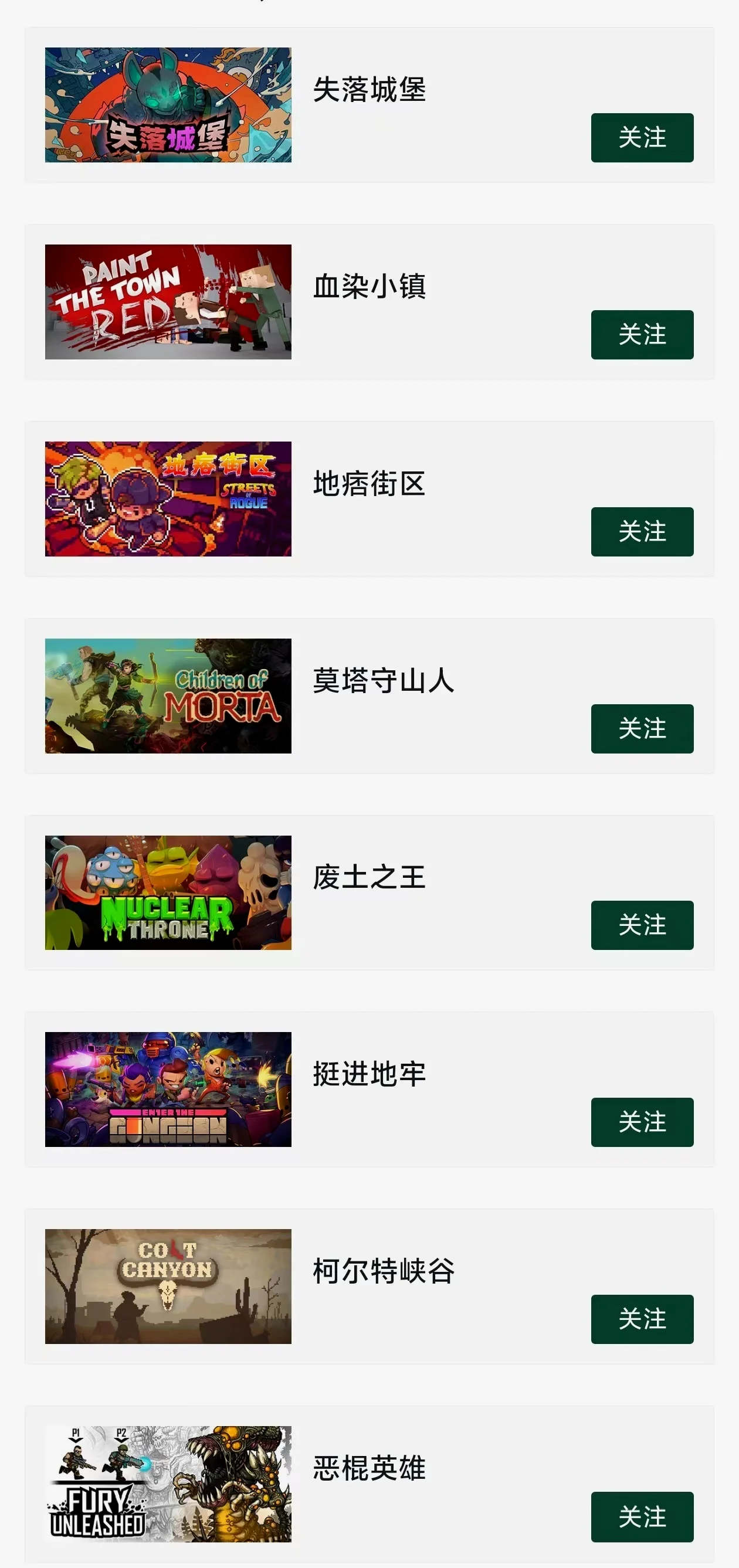Open the Paint the Town Red card
Screen dimensions: 739x1568
pyautogui.click(x=168, y=302)
